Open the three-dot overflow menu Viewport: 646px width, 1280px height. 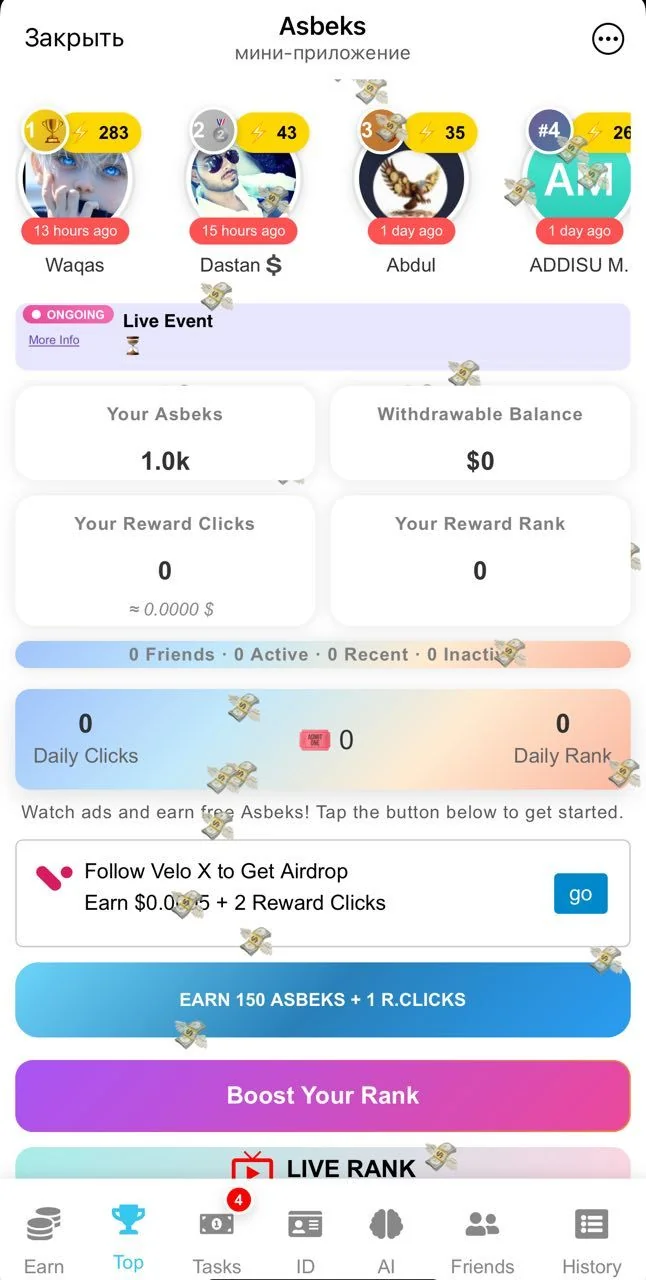[608, 39]
